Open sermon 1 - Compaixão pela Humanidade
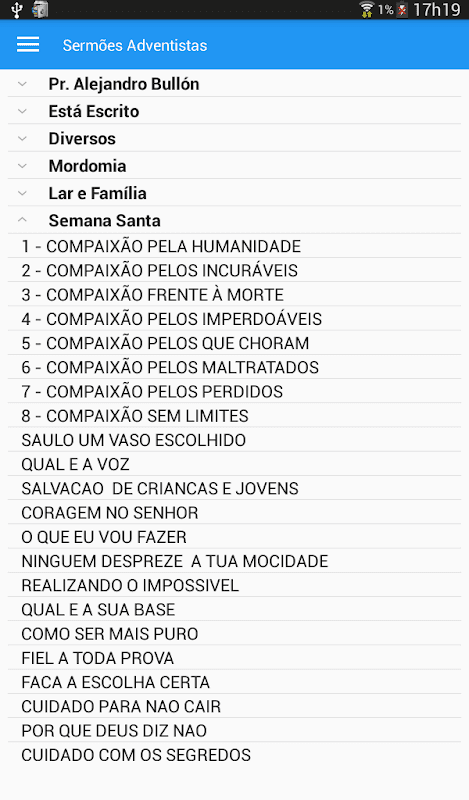The height and width of the screenshot is (800, 469). coord(234,246)
